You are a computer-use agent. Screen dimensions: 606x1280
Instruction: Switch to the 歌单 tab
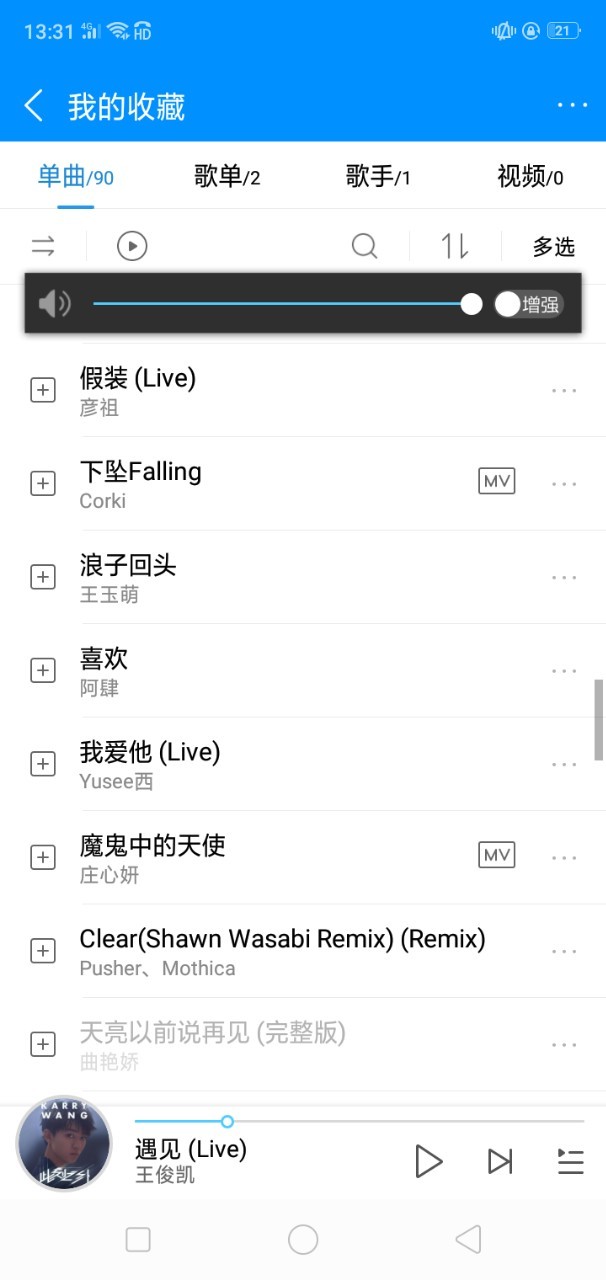227,178
